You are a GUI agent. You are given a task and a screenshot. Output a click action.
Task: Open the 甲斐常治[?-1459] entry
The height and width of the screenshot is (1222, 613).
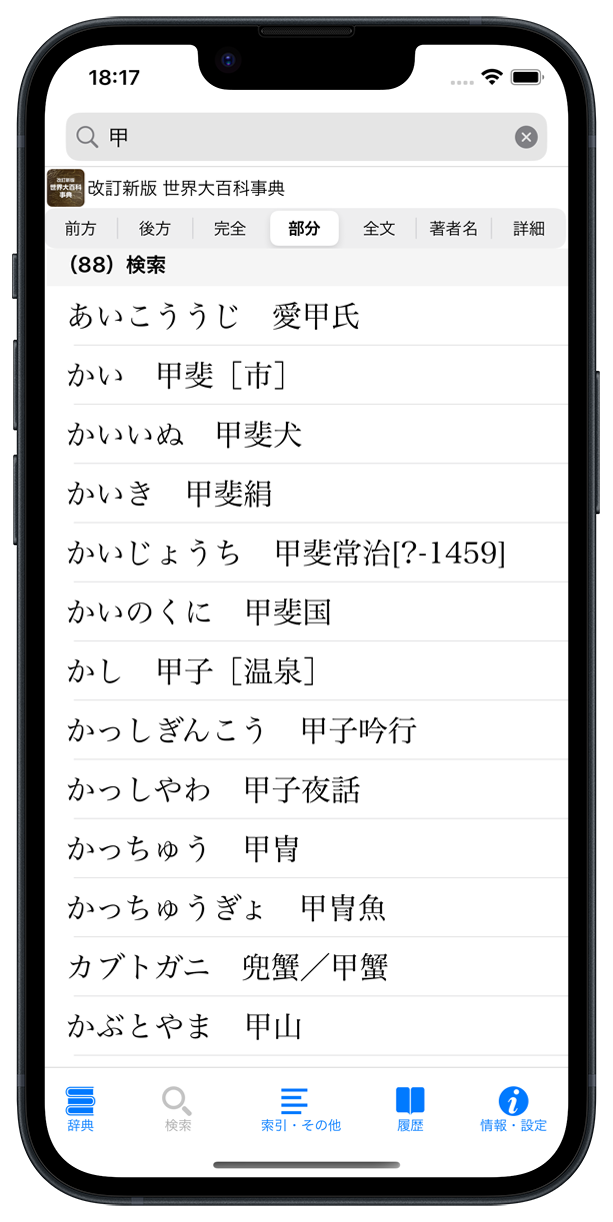(x=306, y=553)
